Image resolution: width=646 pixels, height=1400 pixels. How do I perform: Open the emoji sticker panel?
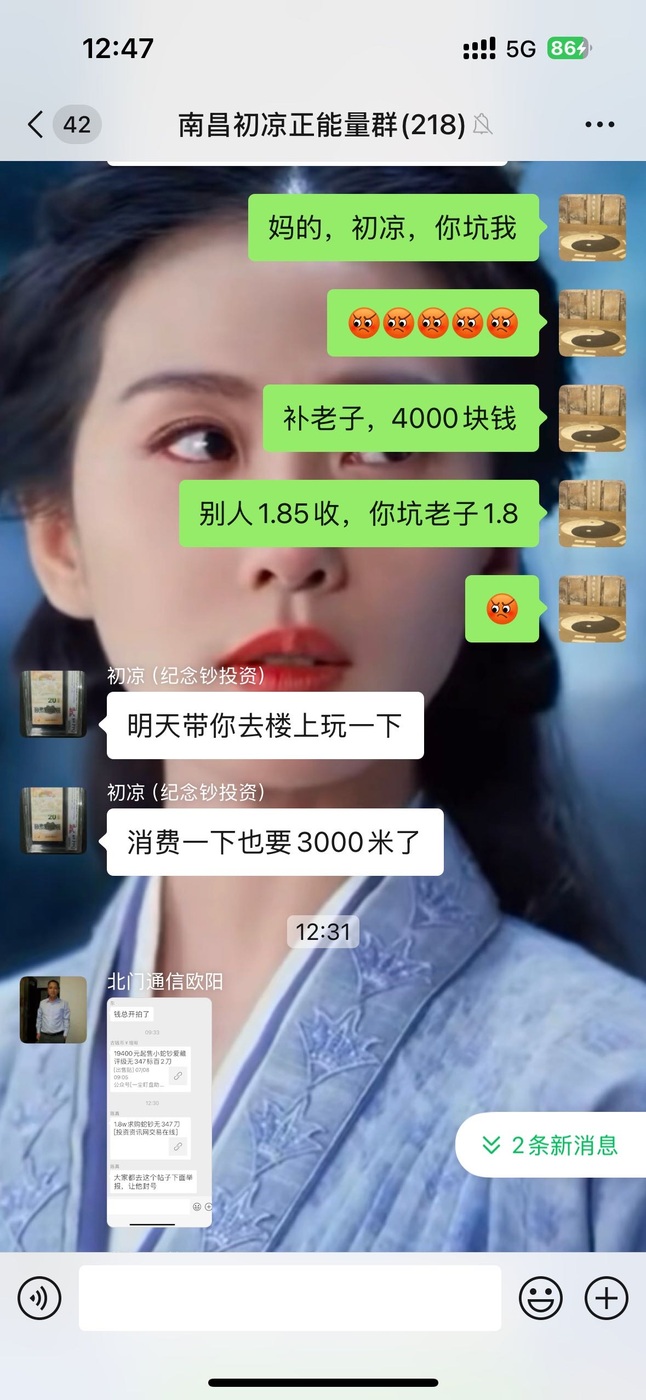540,1298
